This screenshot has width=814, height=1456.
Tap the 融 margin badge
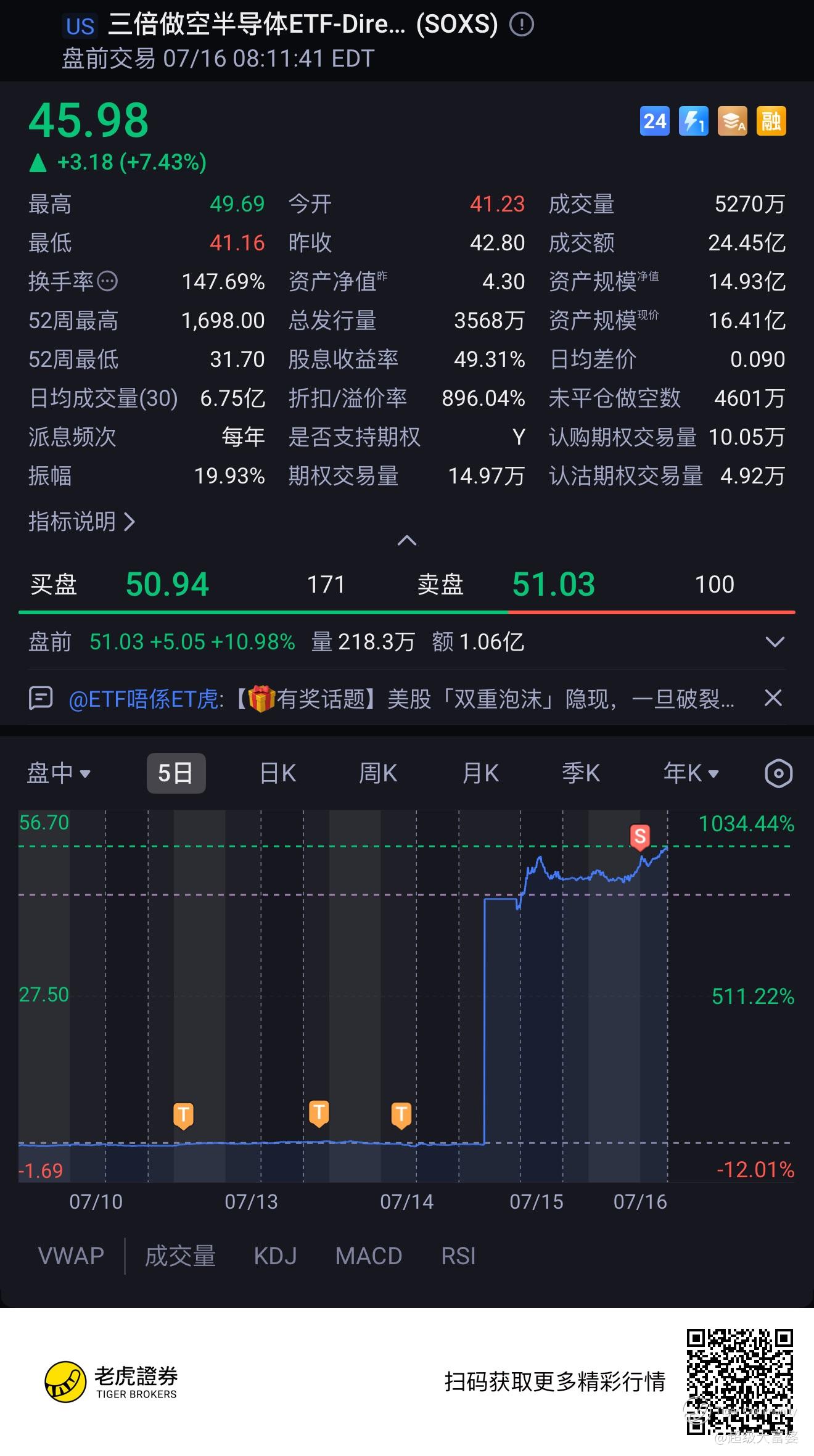(x=771, y=121)
